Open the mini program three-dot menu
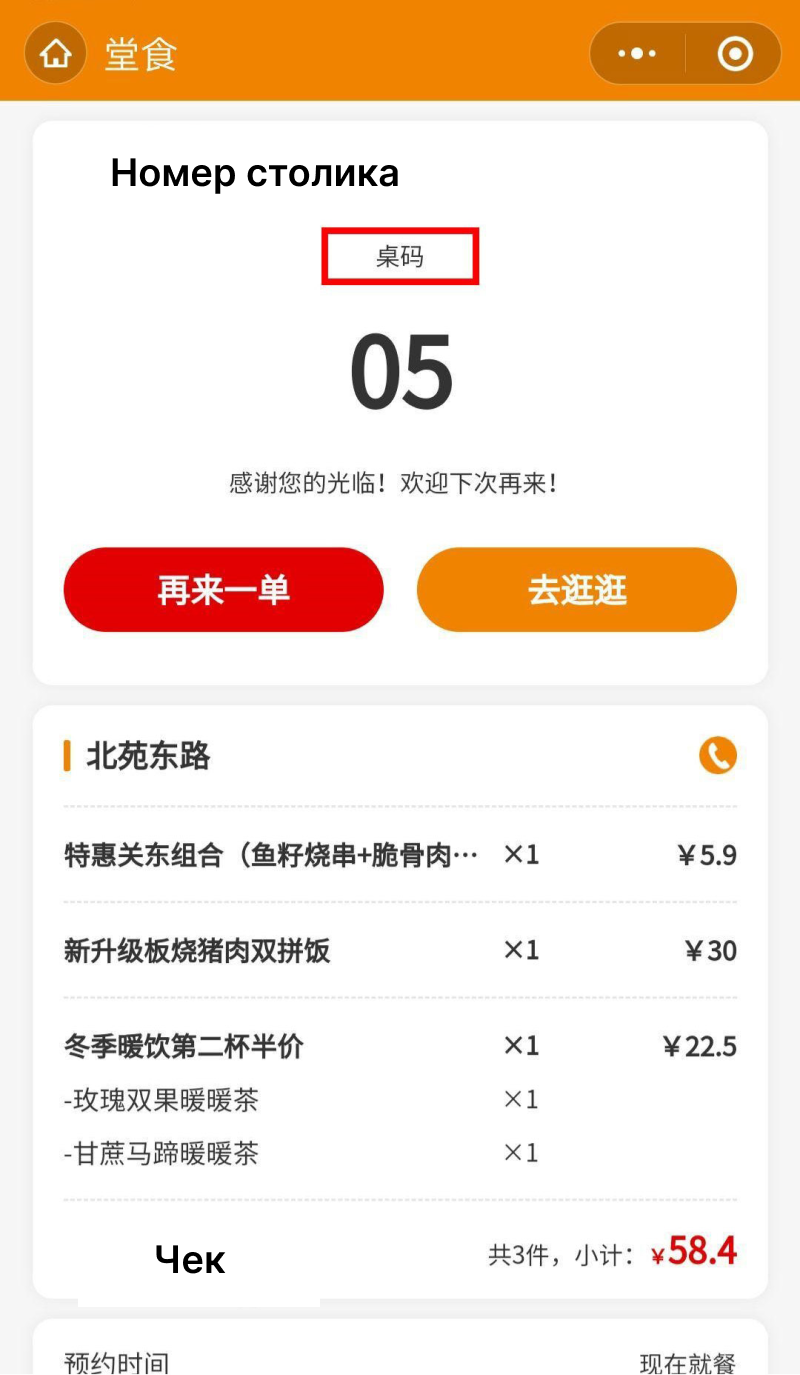The image size is (800, 1375). (x=637, y=53)
